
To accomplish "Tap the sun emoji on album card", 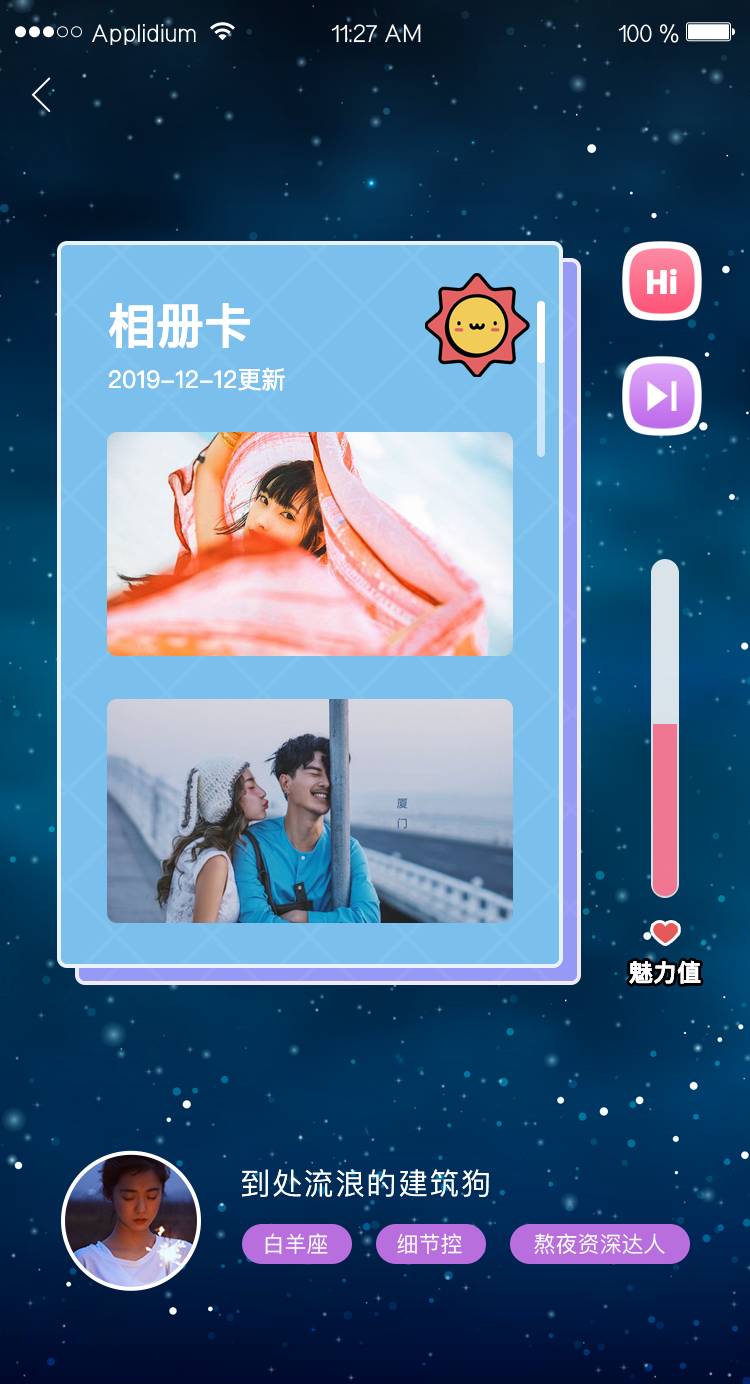I will pyautogui.click(x=477, y=325).
